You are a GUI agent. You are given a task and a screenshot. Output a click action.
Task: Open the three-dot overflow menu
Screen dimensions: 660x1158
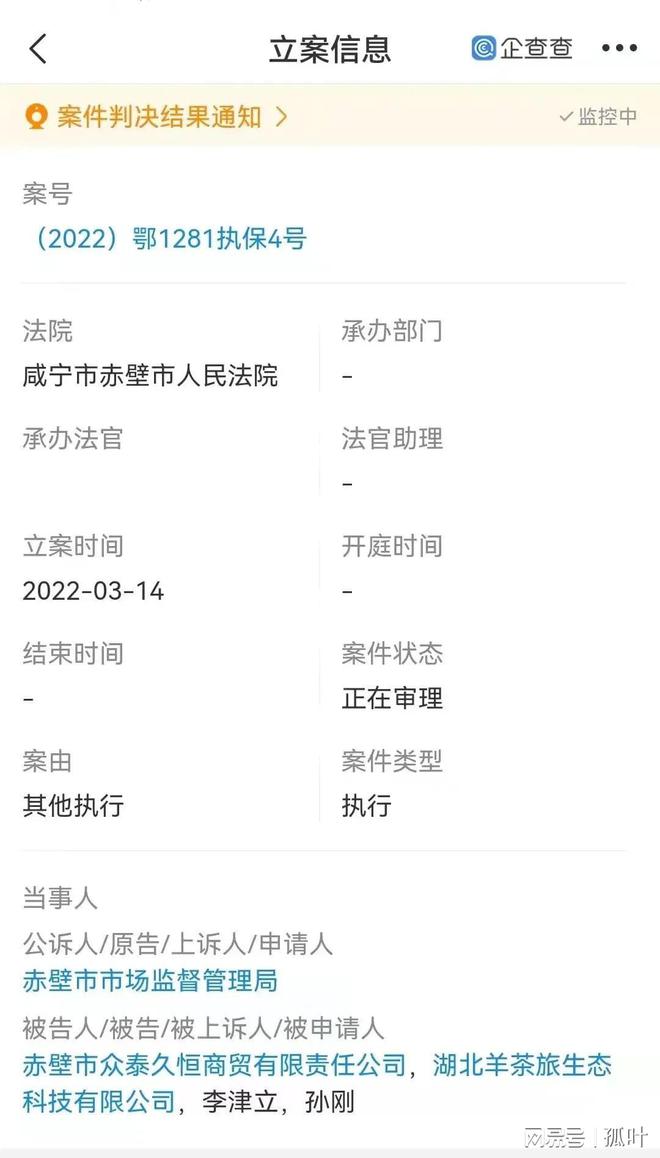click(x=619, y=49)
